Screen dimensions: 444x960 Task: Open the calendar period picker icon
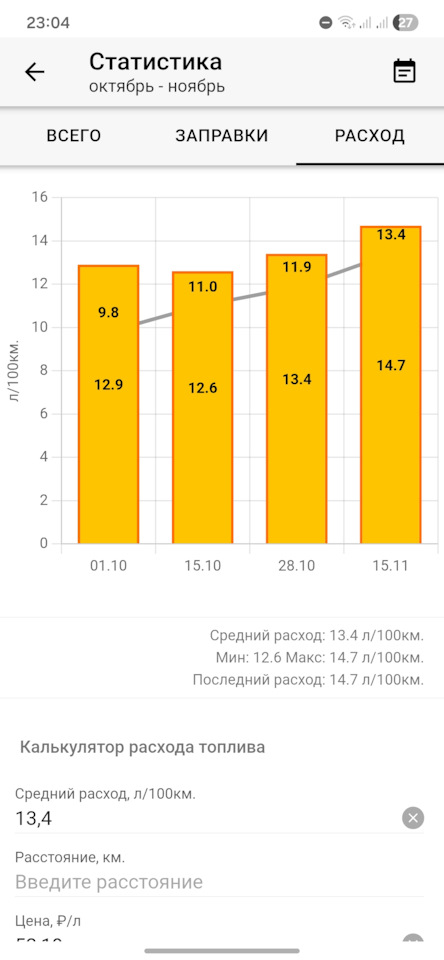tap(404, 72)
